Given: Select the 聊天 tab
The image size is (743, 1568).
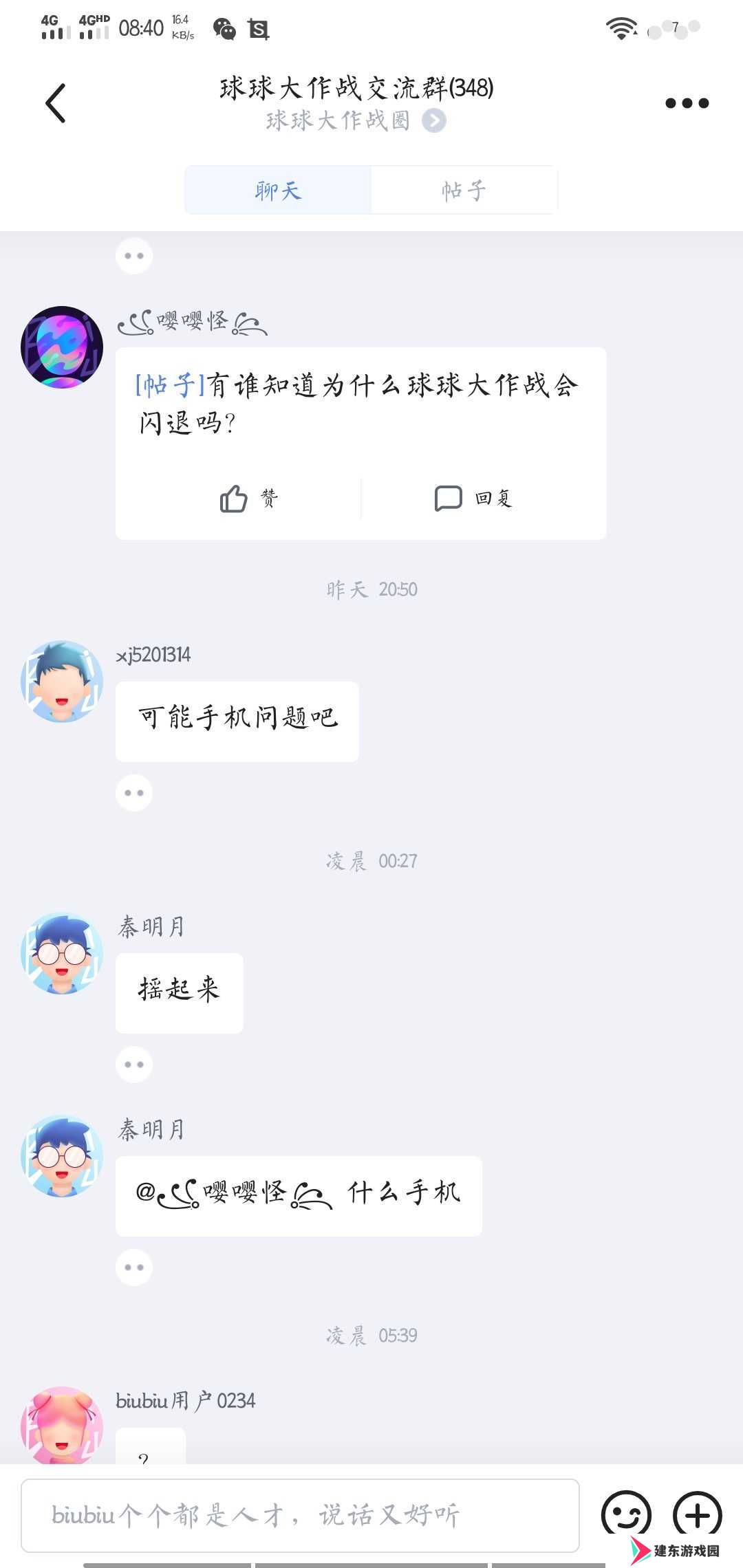Looking at the screenshot, I should 278,190.
